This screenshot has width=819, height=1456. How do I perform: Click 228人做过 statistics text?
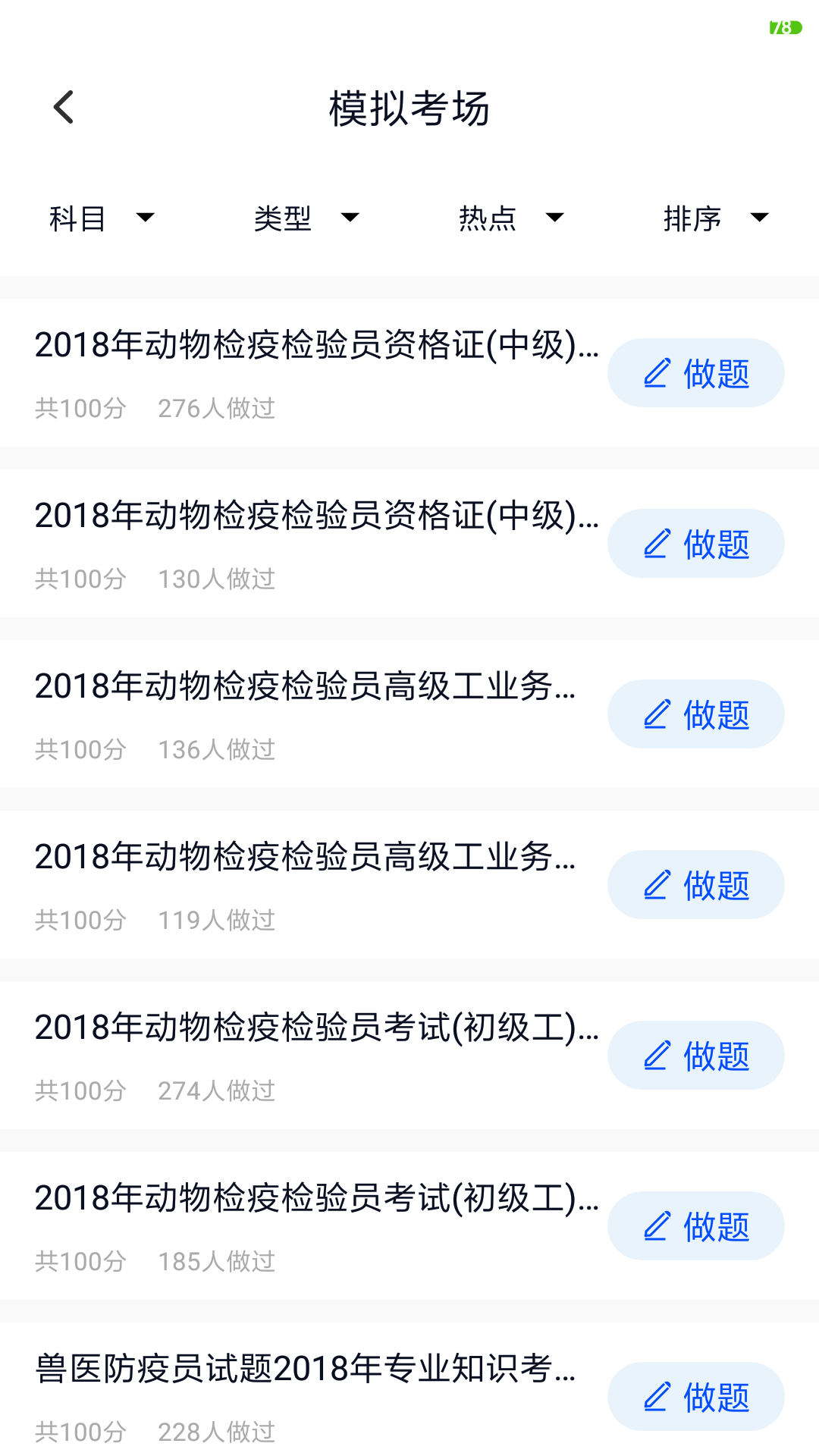point(218,1432)
